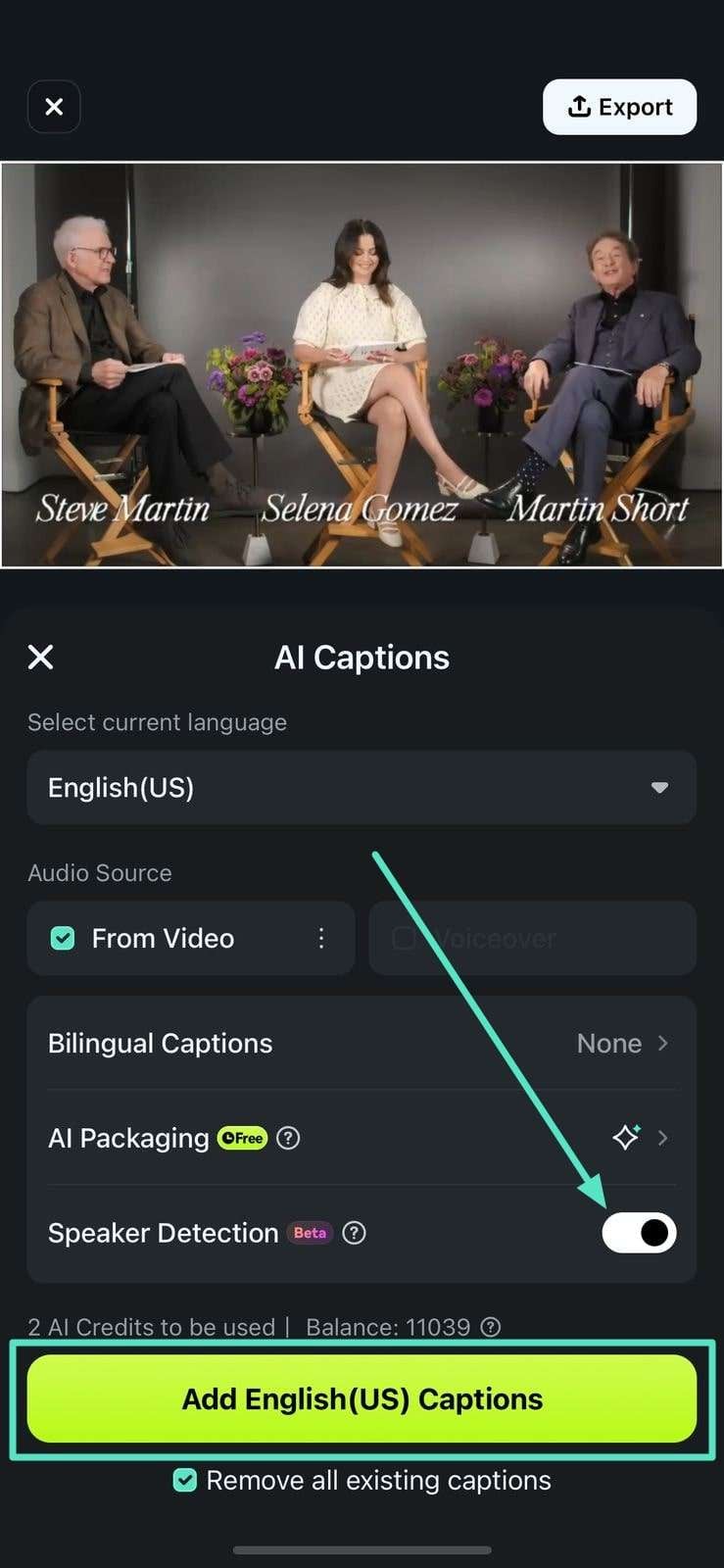Toggle Speaker Detection switch
The width and height of the screenshot is (724, 1568).
pyautogui.click(x=639, y=1233)
